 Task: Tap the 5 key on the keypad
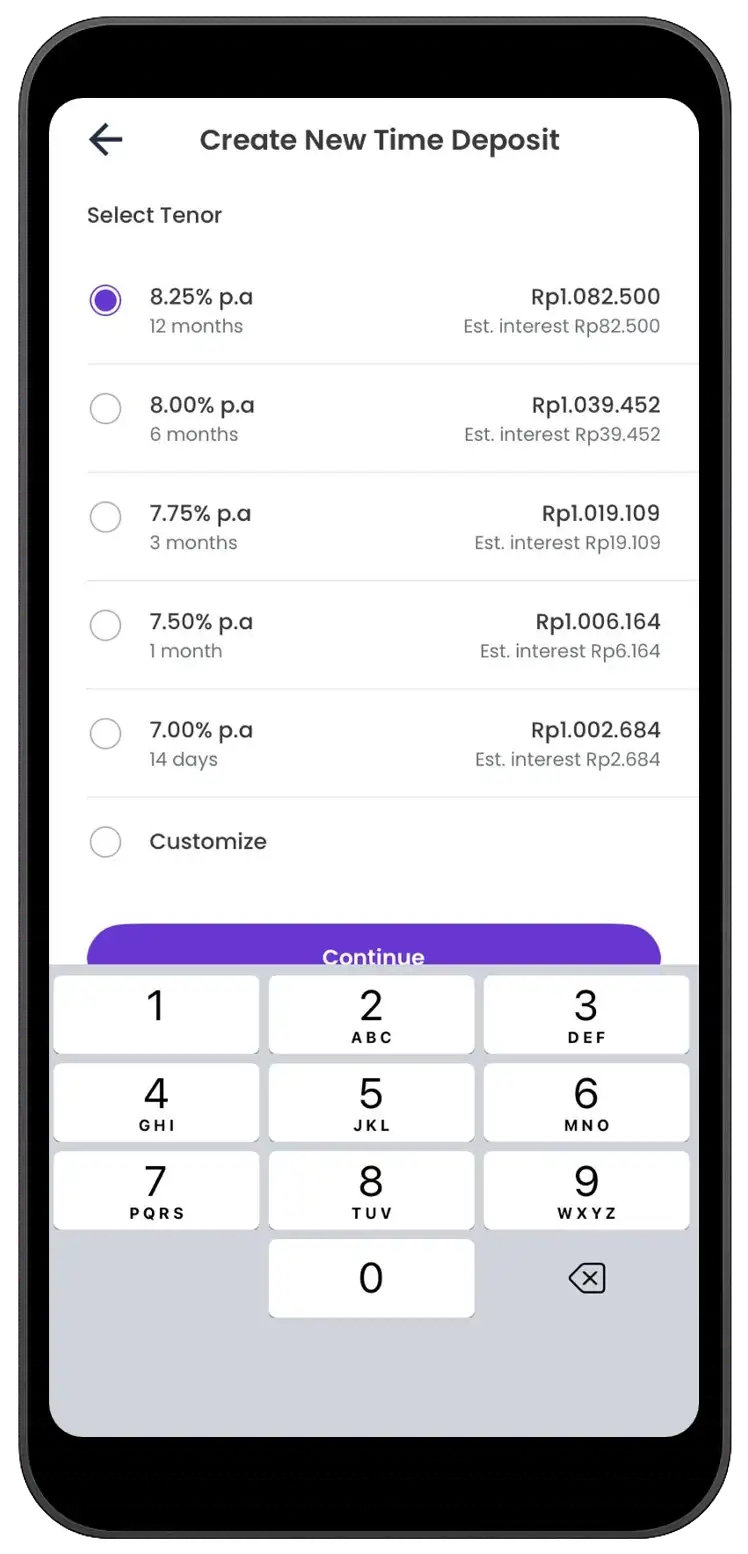click(x=371, y=1102)
